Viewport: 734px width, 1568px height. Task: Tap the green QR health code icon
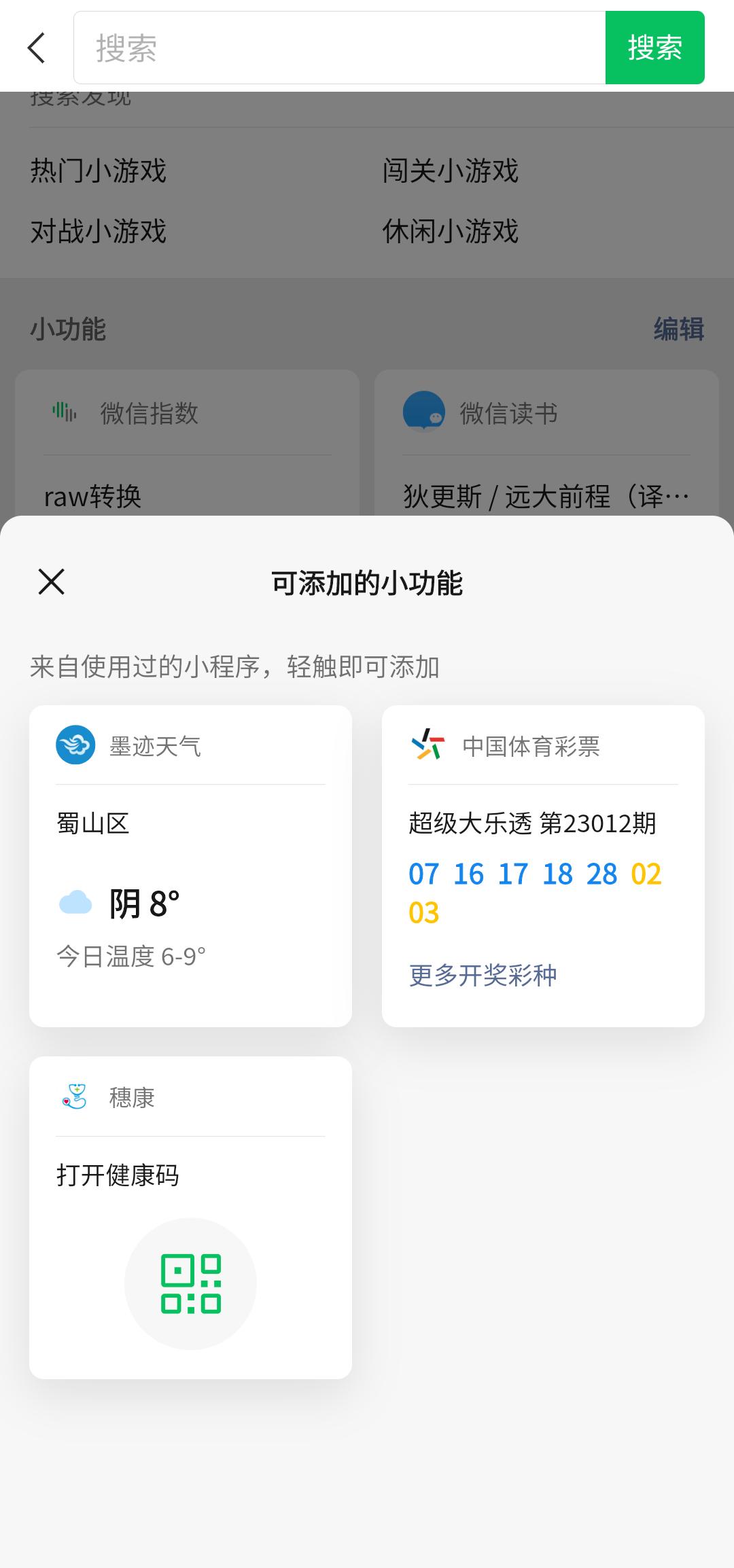pos(190,1283)
